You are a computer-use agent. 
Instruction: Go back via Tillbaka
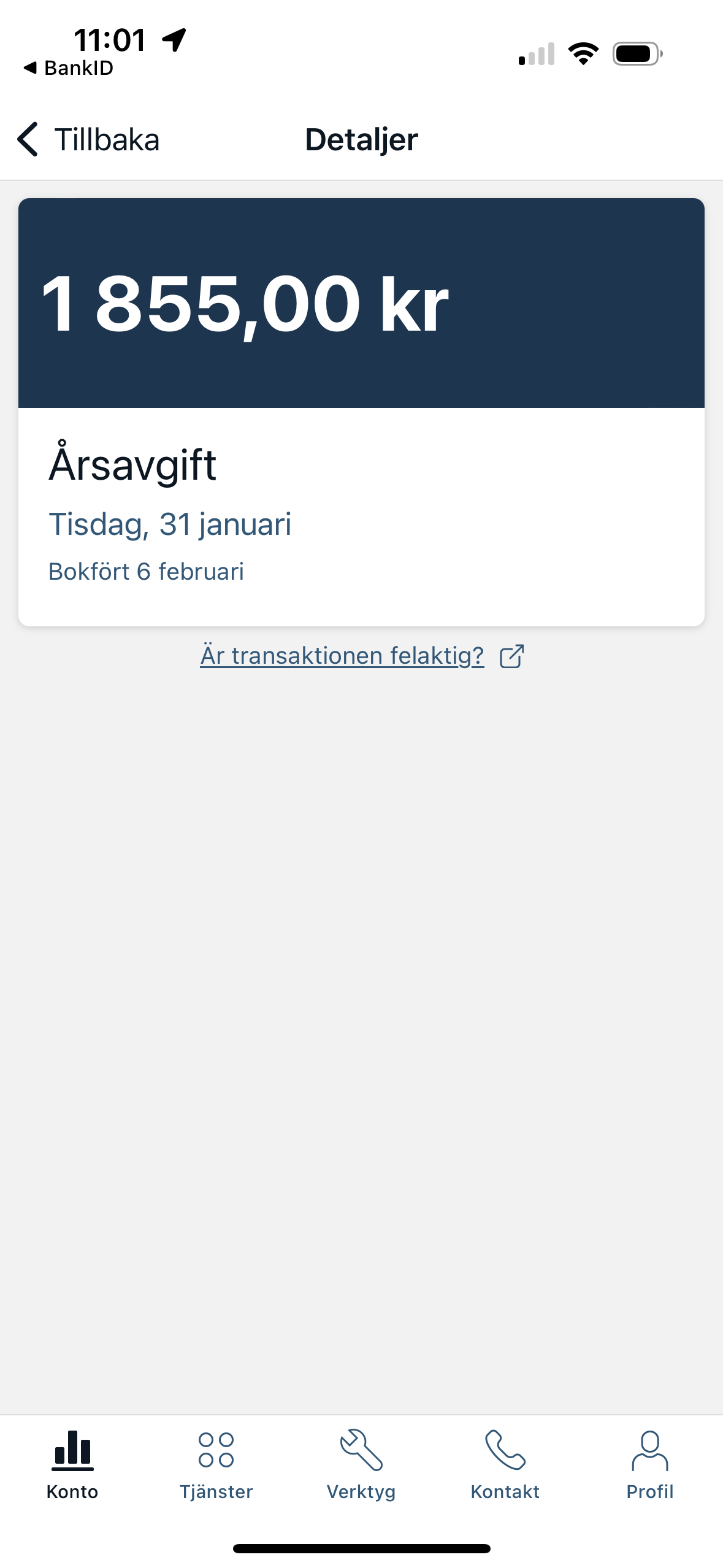[89, 139]
